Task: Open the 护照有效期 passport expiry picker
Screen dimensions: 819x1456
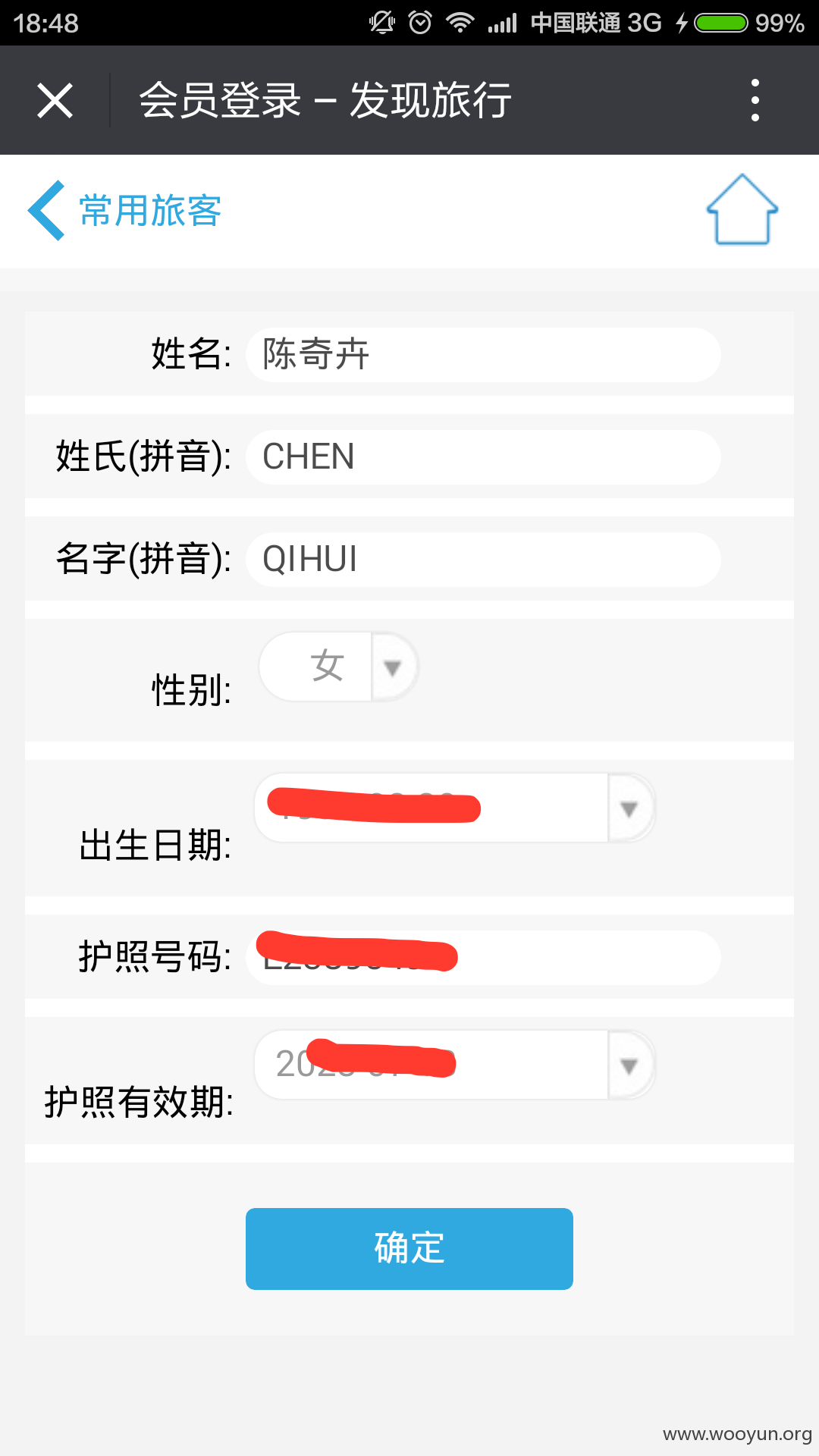Action: 455,1065
